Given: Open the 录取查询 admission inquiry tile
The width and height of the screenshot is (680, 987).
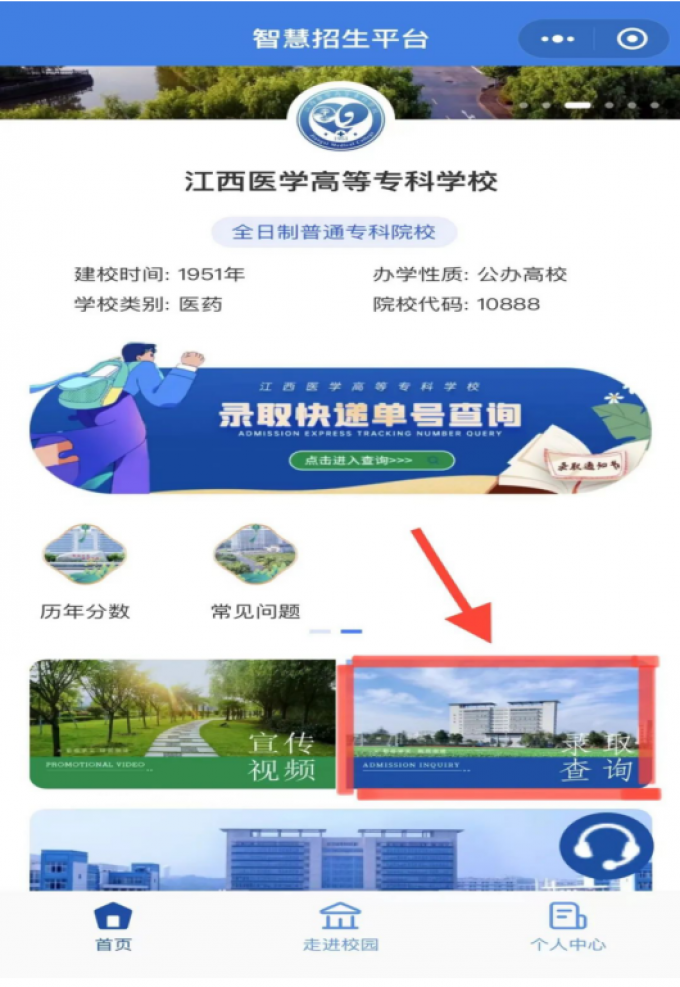Looking at the screenshot, I should tap(498, 726).
